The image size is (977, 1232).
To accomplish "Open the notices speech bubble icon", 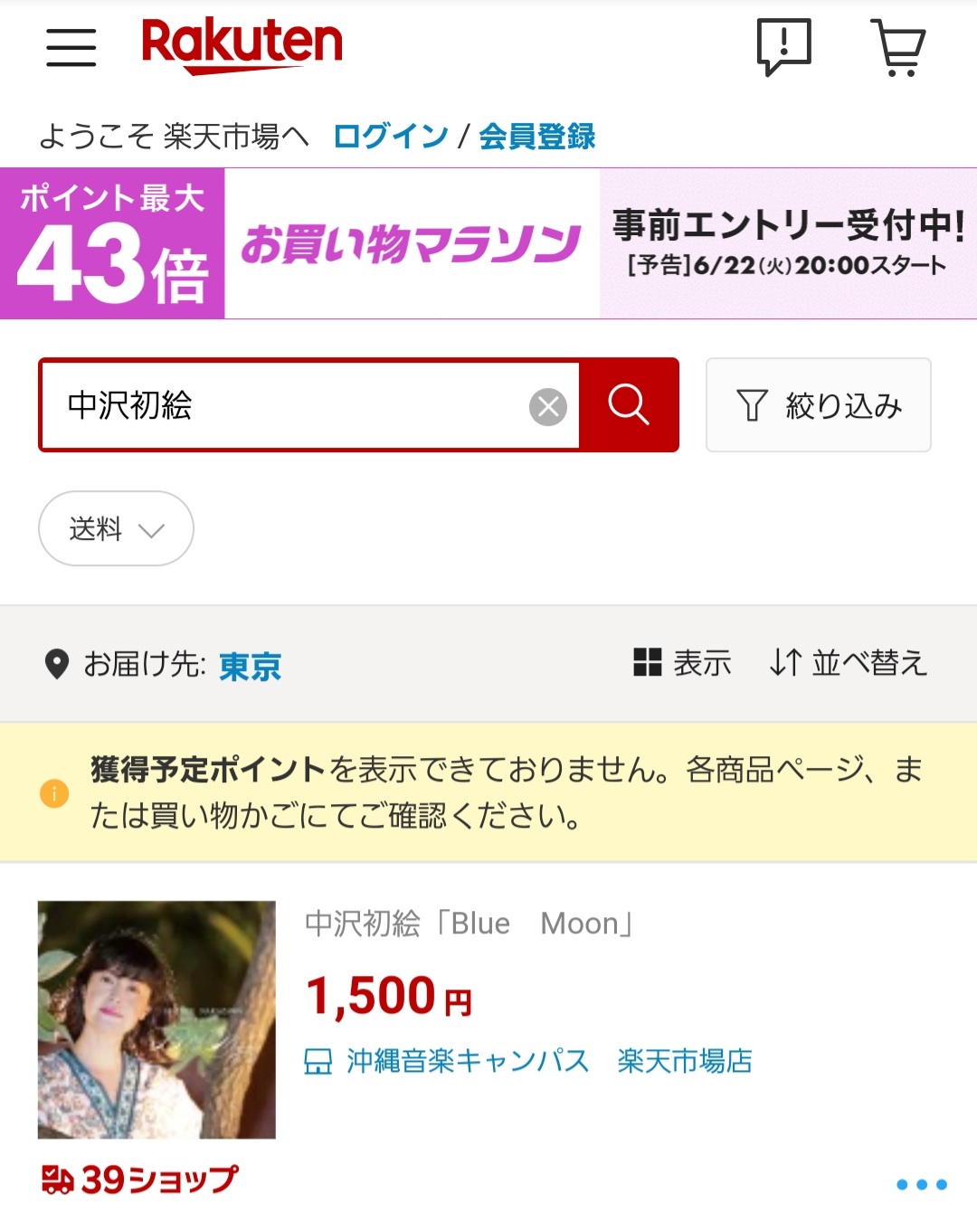I will click(x=783, y=47).
